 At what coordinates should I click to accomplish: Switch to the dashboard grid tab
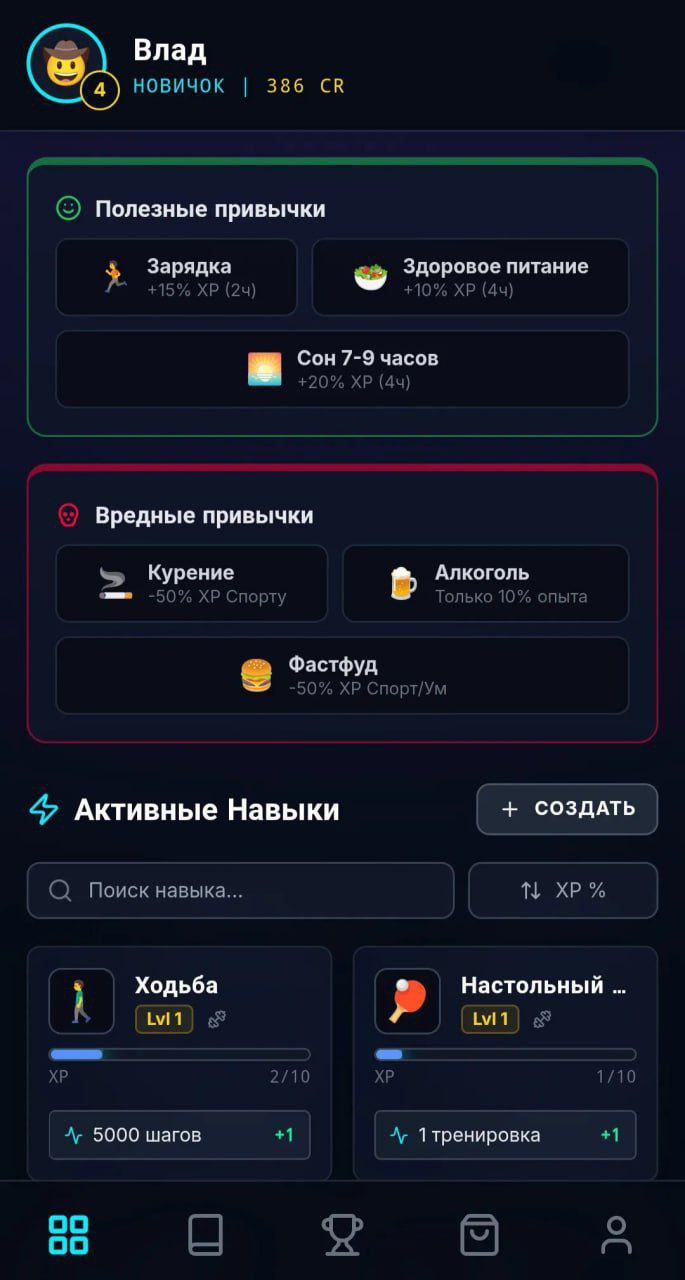[69, 1235]
